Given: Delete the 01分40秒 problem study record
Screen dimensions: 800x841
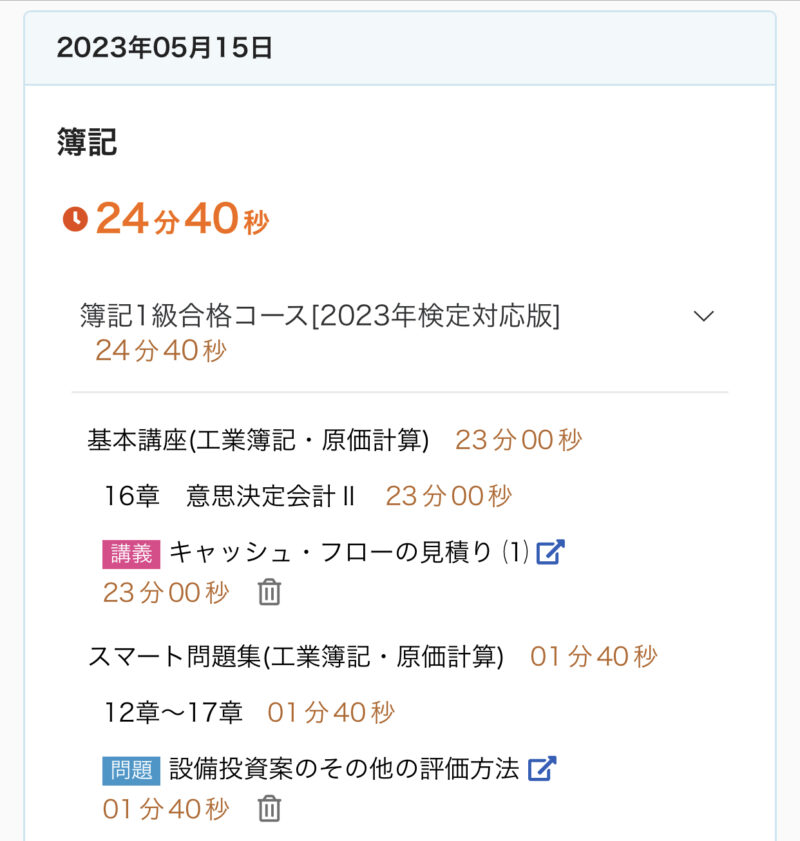Looking at the screenshot, I should pos(269,809).
